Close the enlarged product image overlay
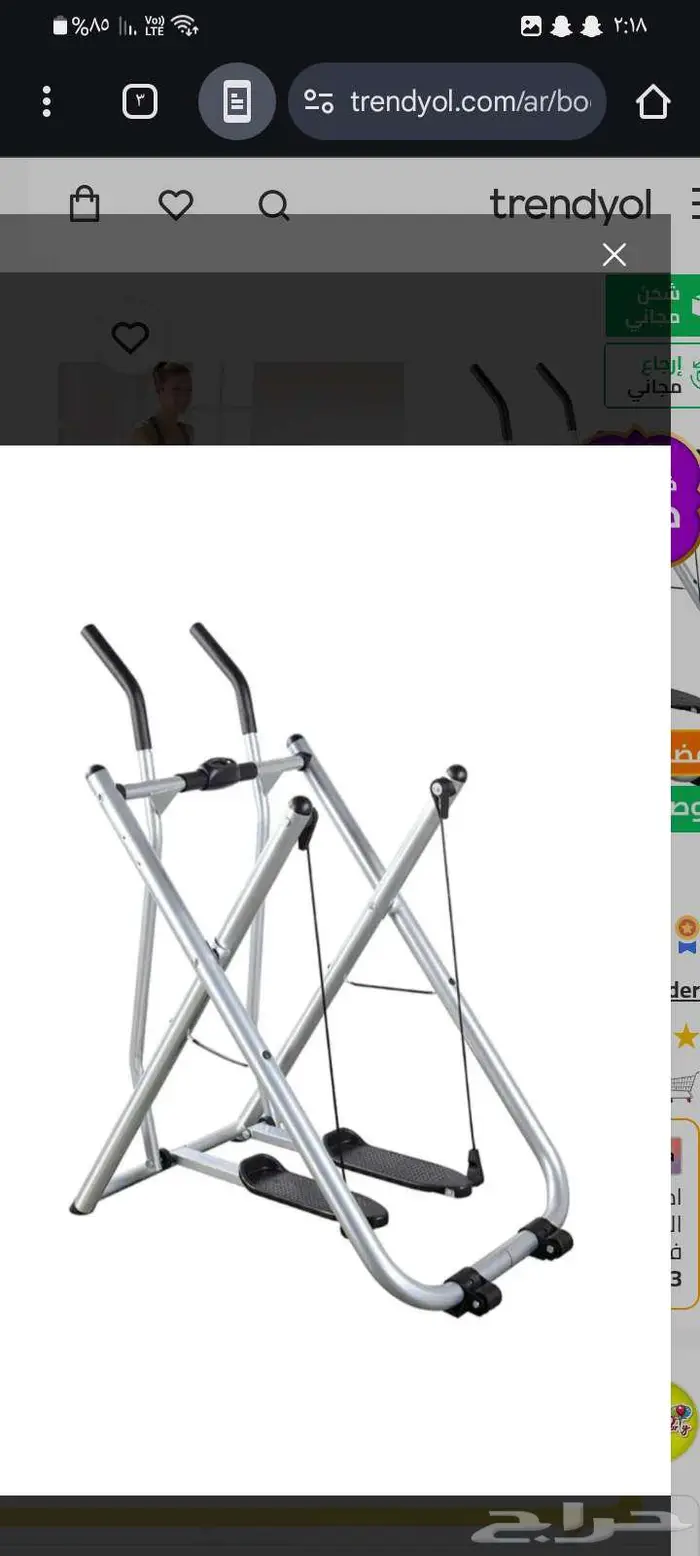 [614, 254]
